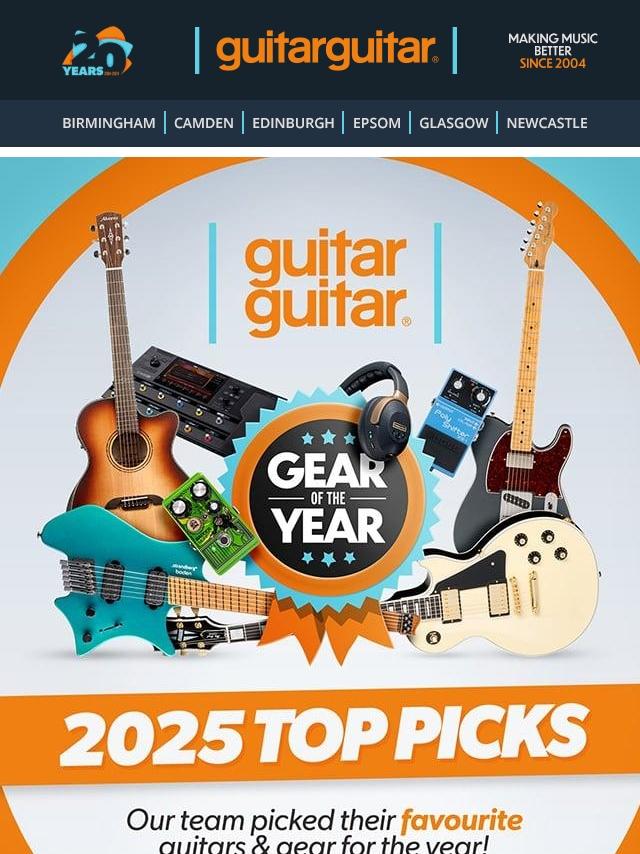Open the Birmingham store link

(109, 123)
